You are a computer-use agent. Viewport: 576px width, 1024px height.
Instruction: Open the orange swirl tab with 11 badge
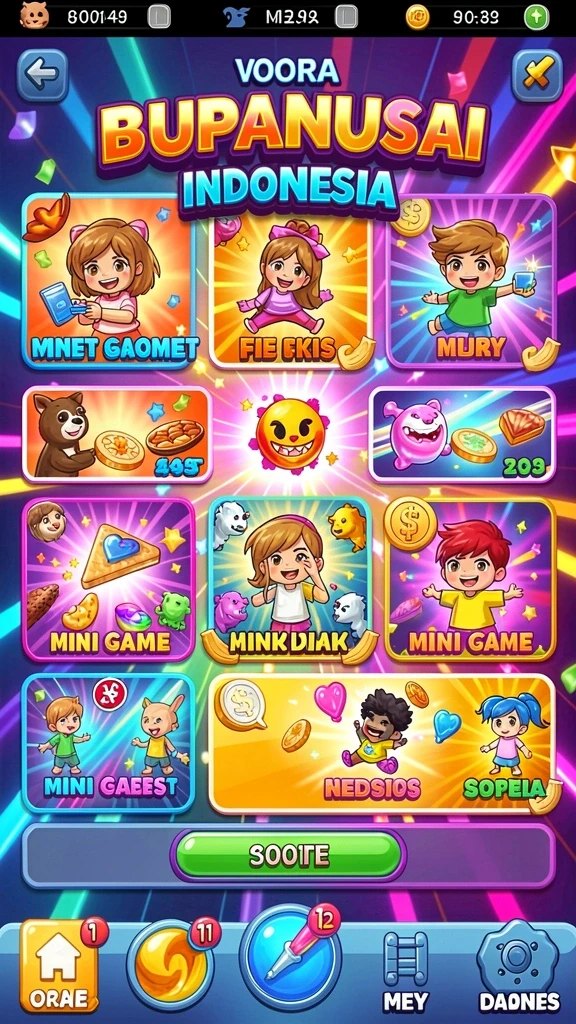[171, 965]
